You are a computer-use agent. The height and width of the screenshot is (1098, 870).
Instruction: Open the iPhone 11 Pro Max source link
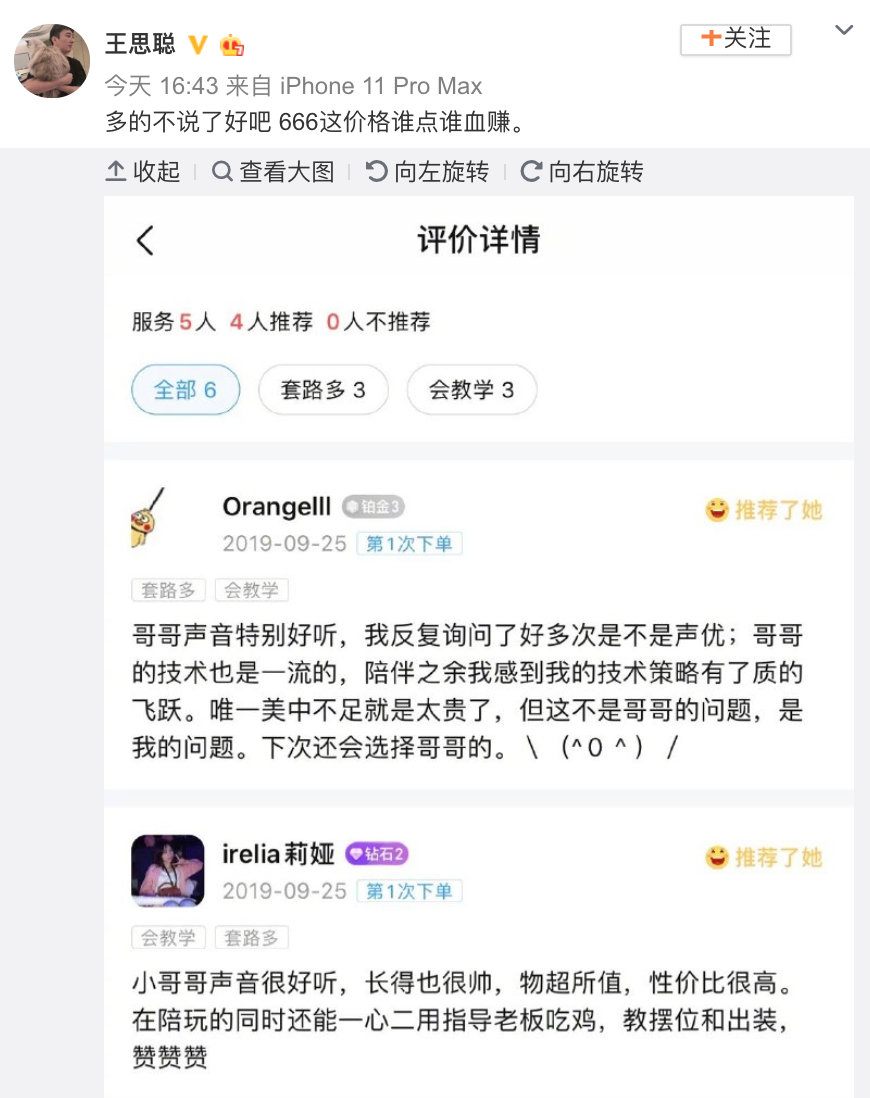[x=380, y=86]
